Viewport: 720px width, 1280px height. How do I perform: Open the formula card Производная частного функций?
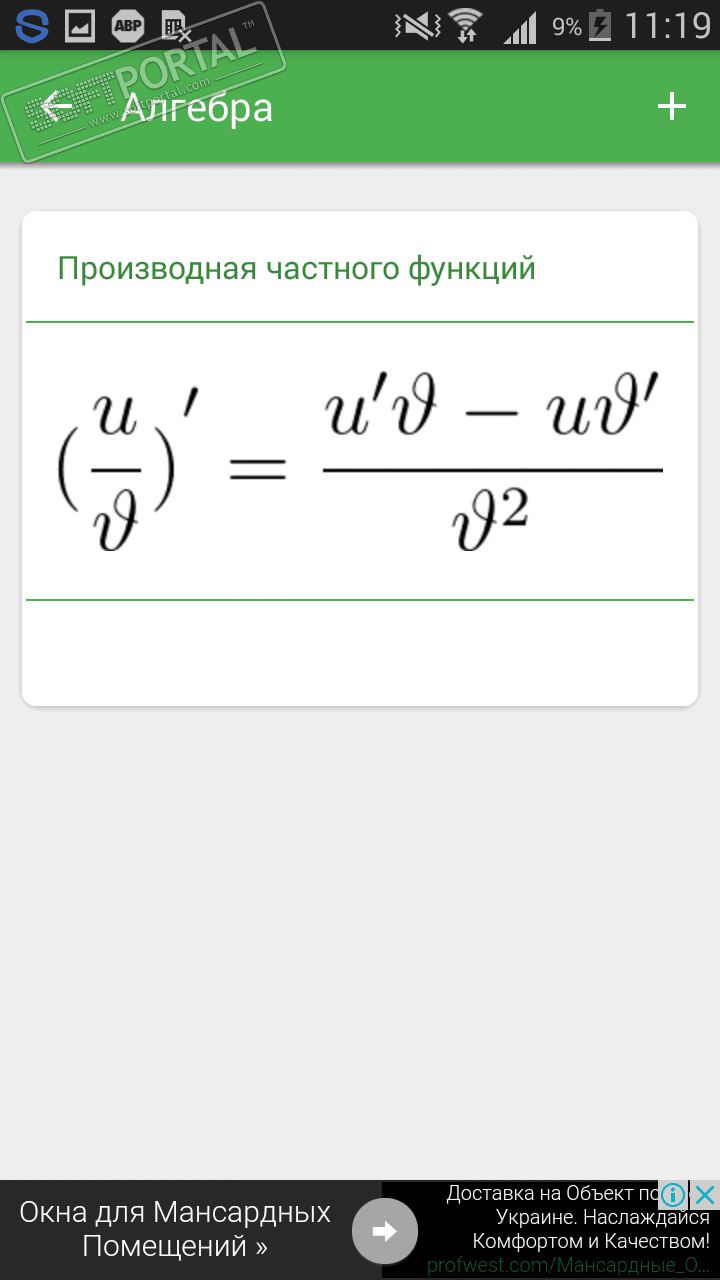359,458
